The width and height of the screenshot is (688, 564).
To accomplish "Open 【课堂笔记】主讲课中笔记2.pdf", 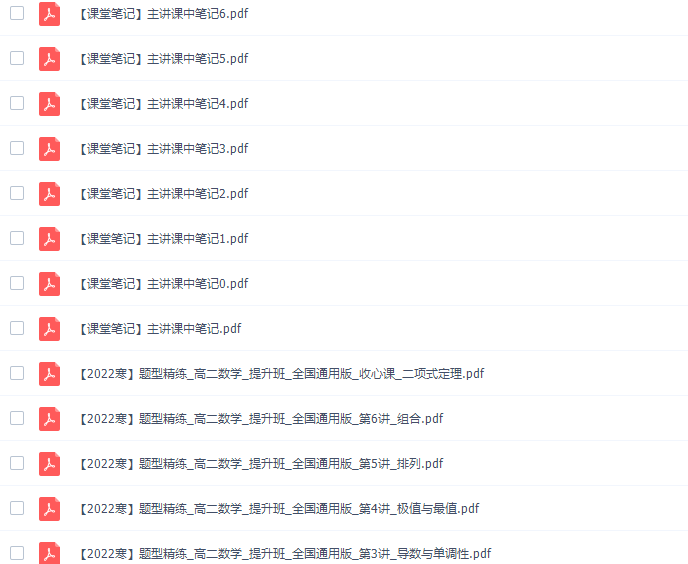I will click(x=162, y=193).
